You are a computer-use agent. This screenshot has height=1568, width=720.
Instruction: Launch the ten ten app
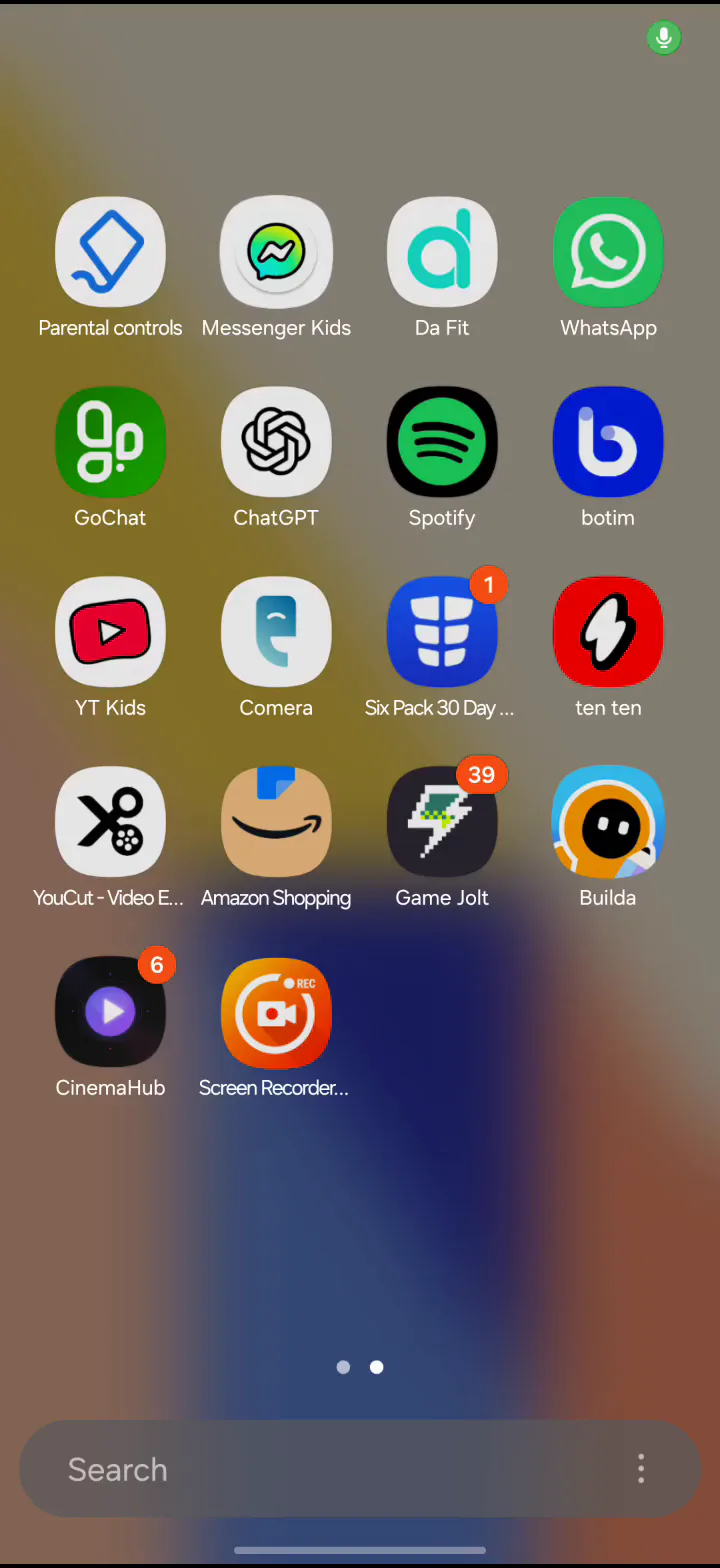tap(608, 632)
